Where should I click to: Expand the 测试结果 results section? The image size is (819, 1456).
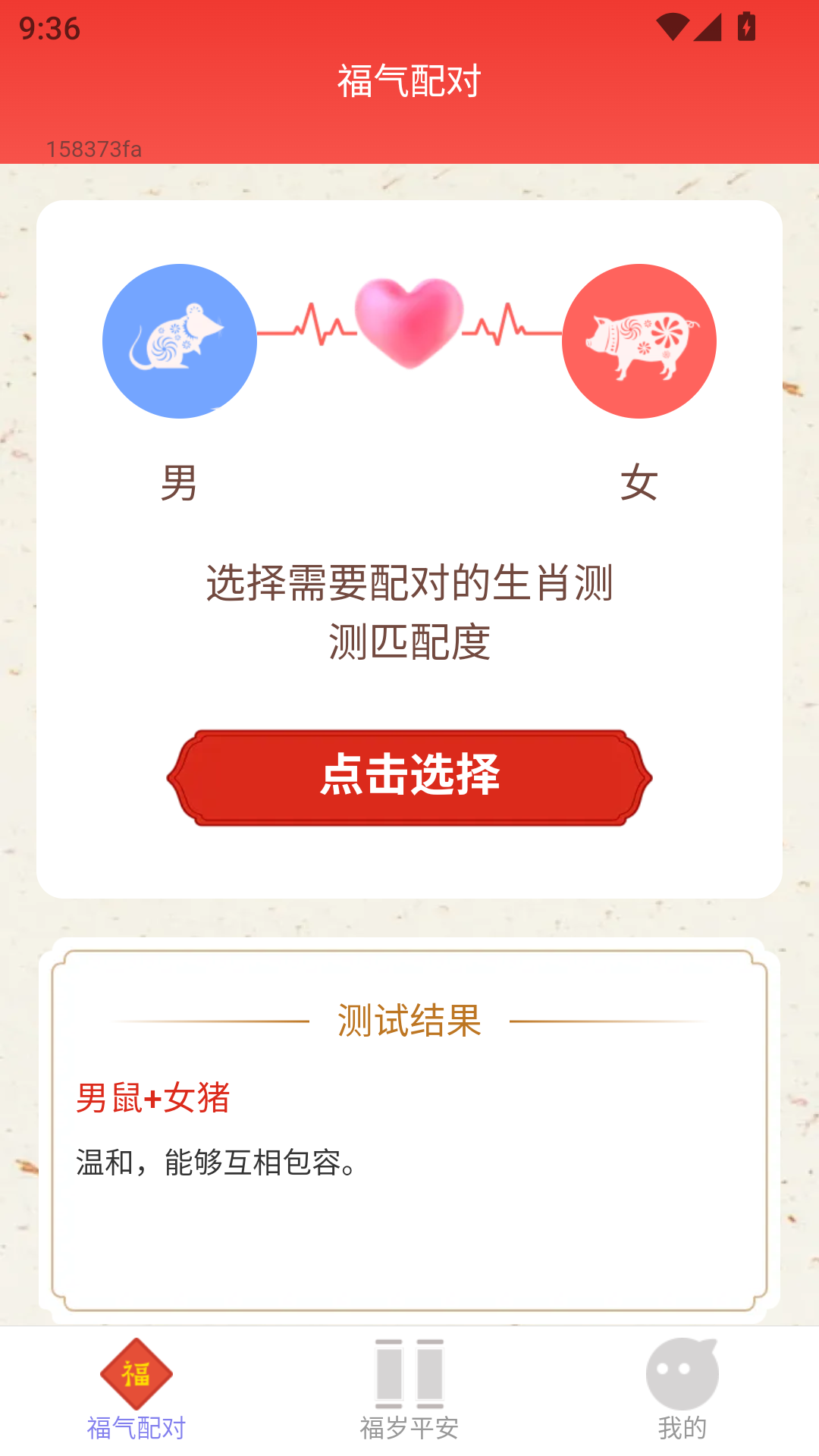409,1020
